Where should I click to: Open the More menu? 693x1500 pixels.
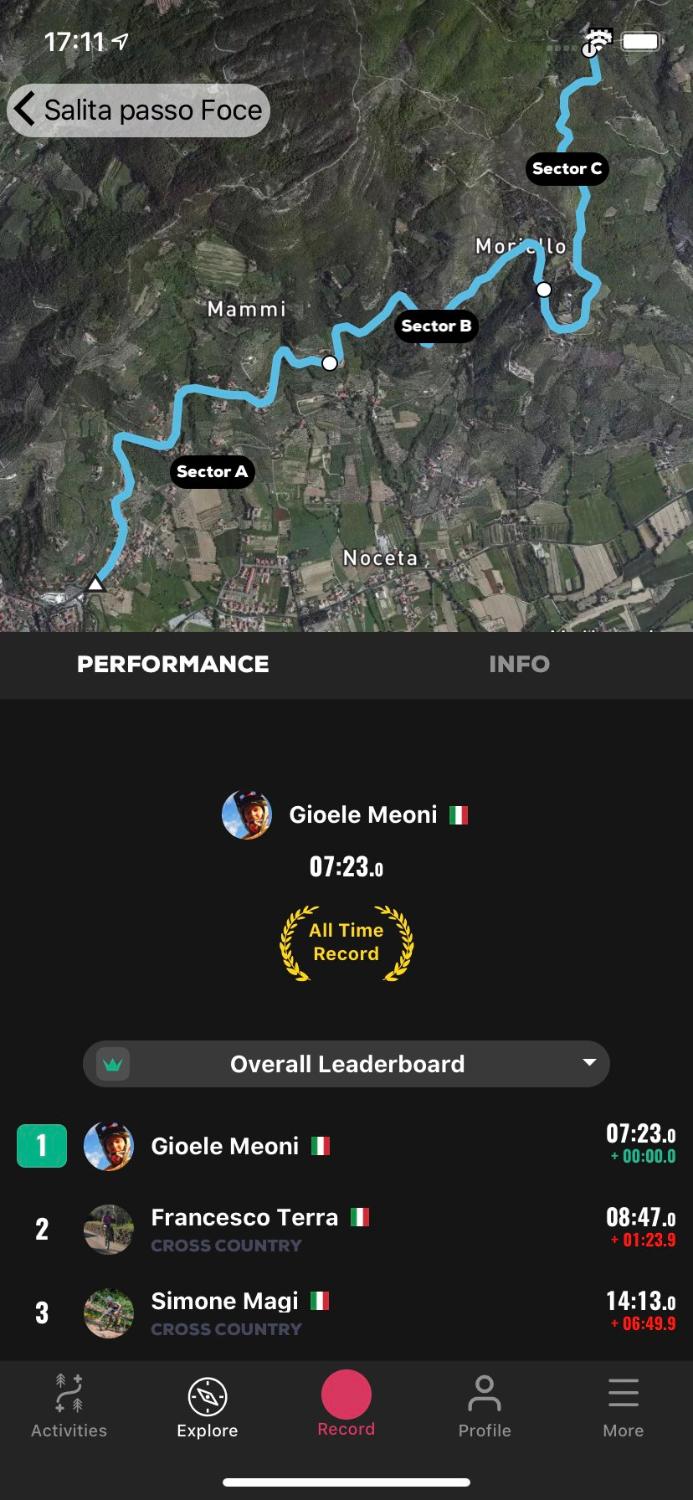click(623, 1407)
